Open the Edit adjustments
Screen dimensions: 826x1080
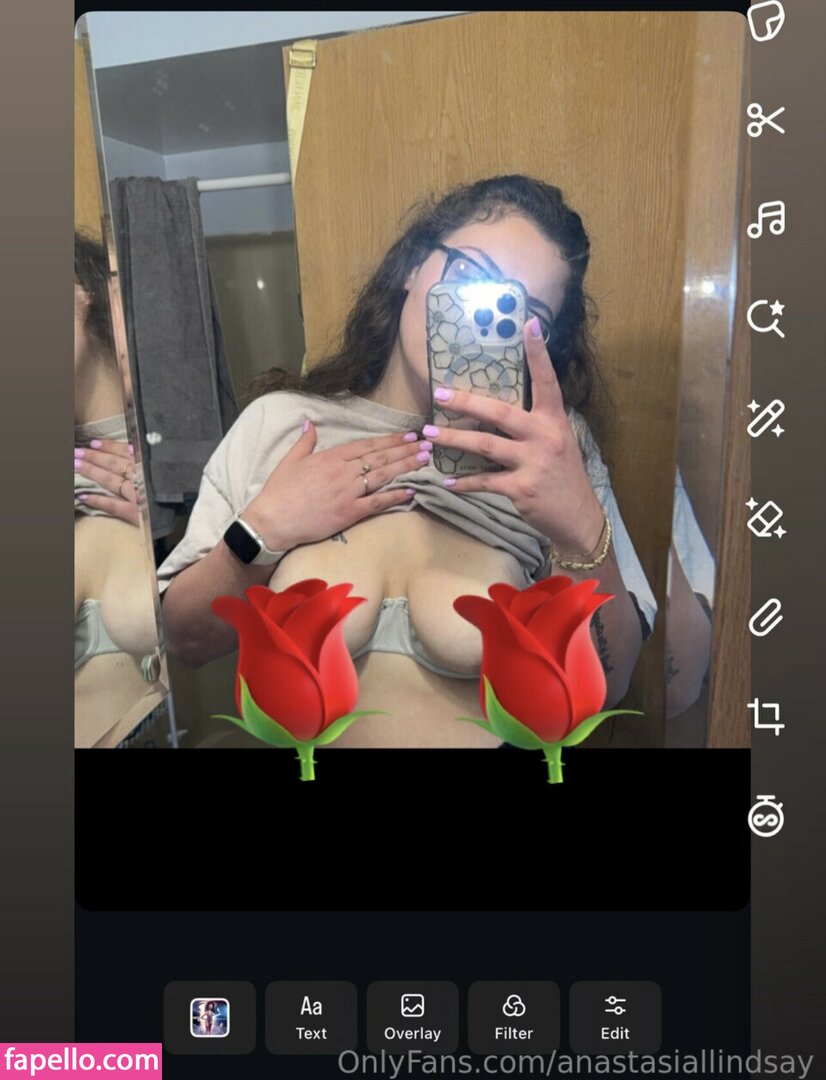[615, 1017]
